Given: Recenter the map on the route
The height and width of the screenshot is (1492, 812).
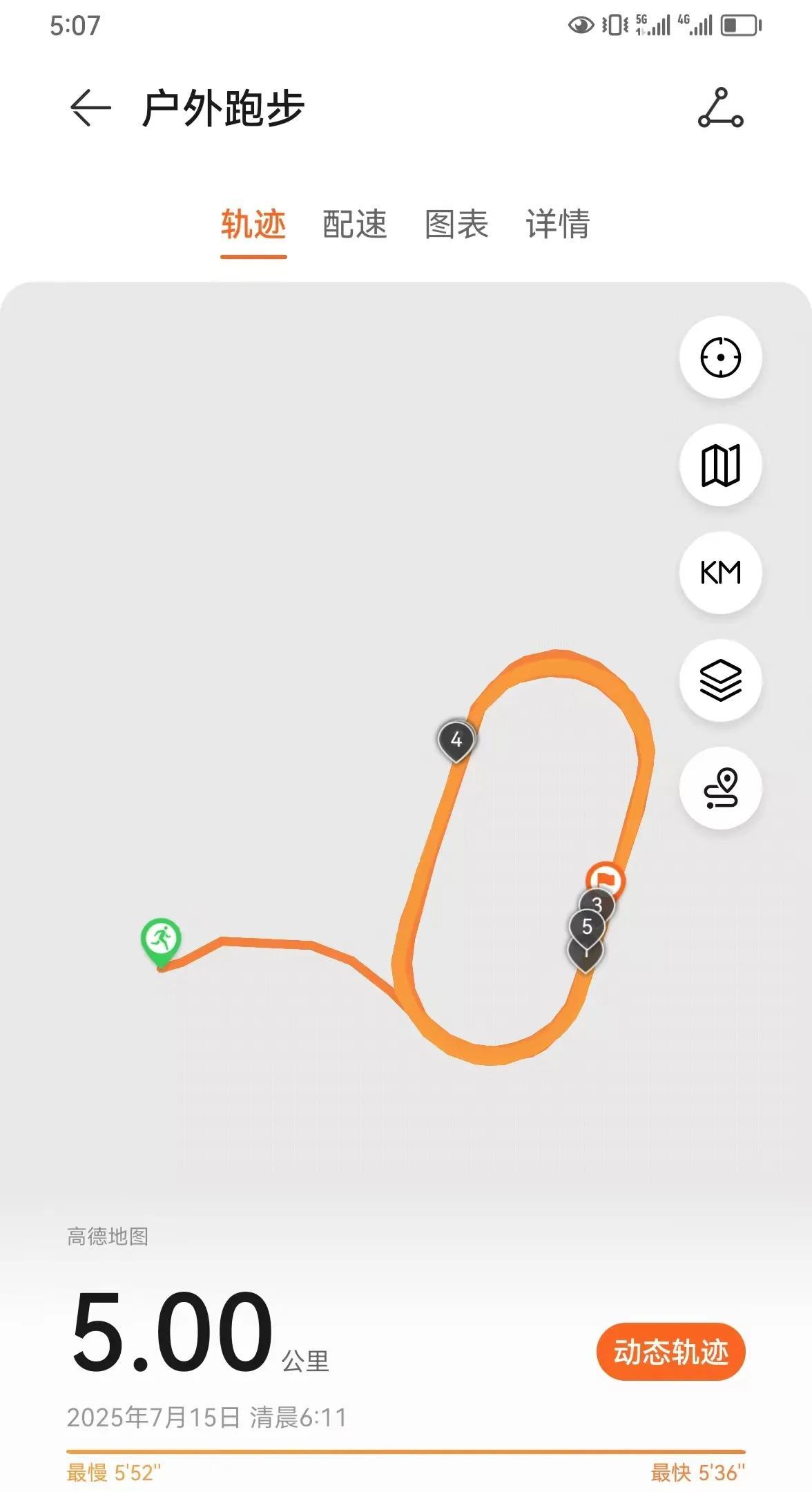Looking at the screenshot, I should (x=721, y=358).
